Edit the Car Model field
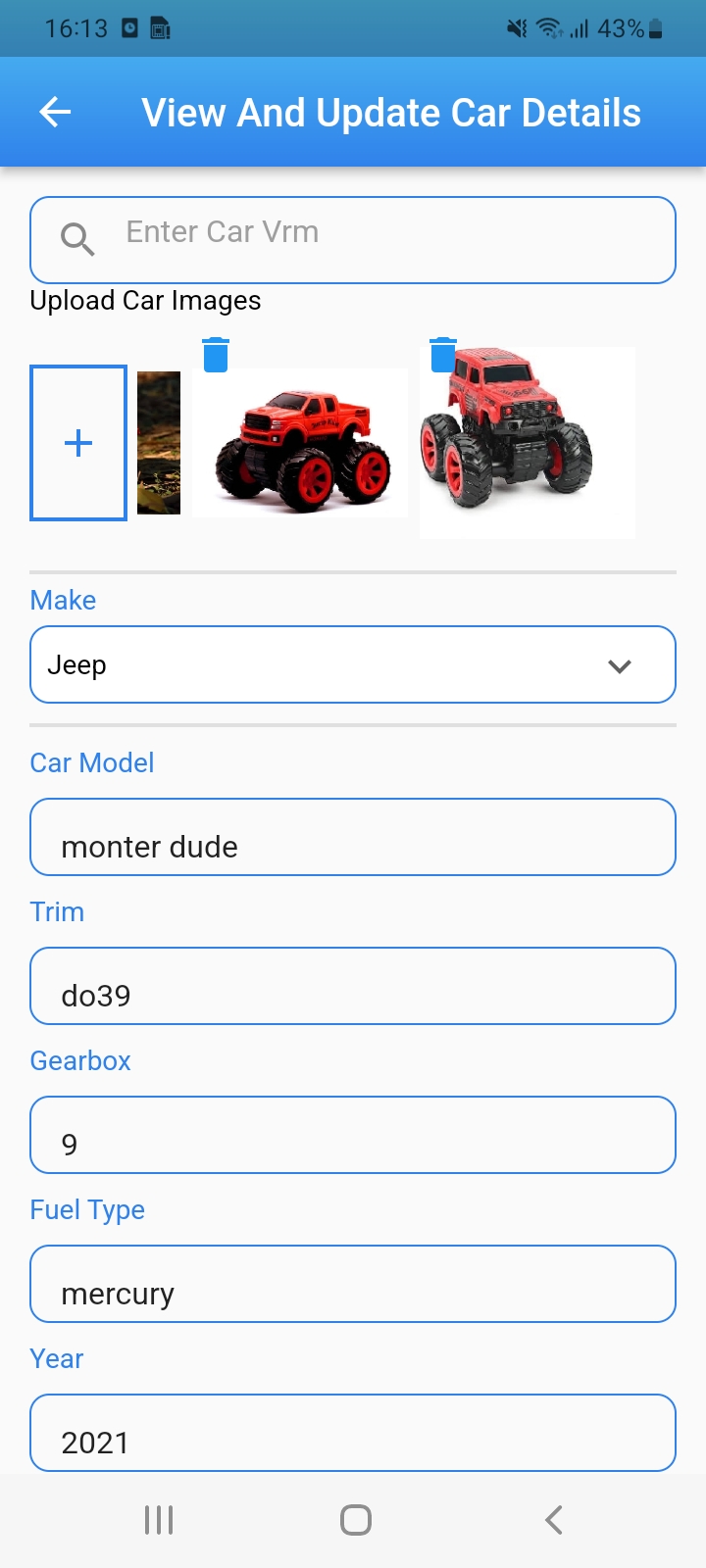The height and width of the screenshot is (1568, 706). point(353,837)
